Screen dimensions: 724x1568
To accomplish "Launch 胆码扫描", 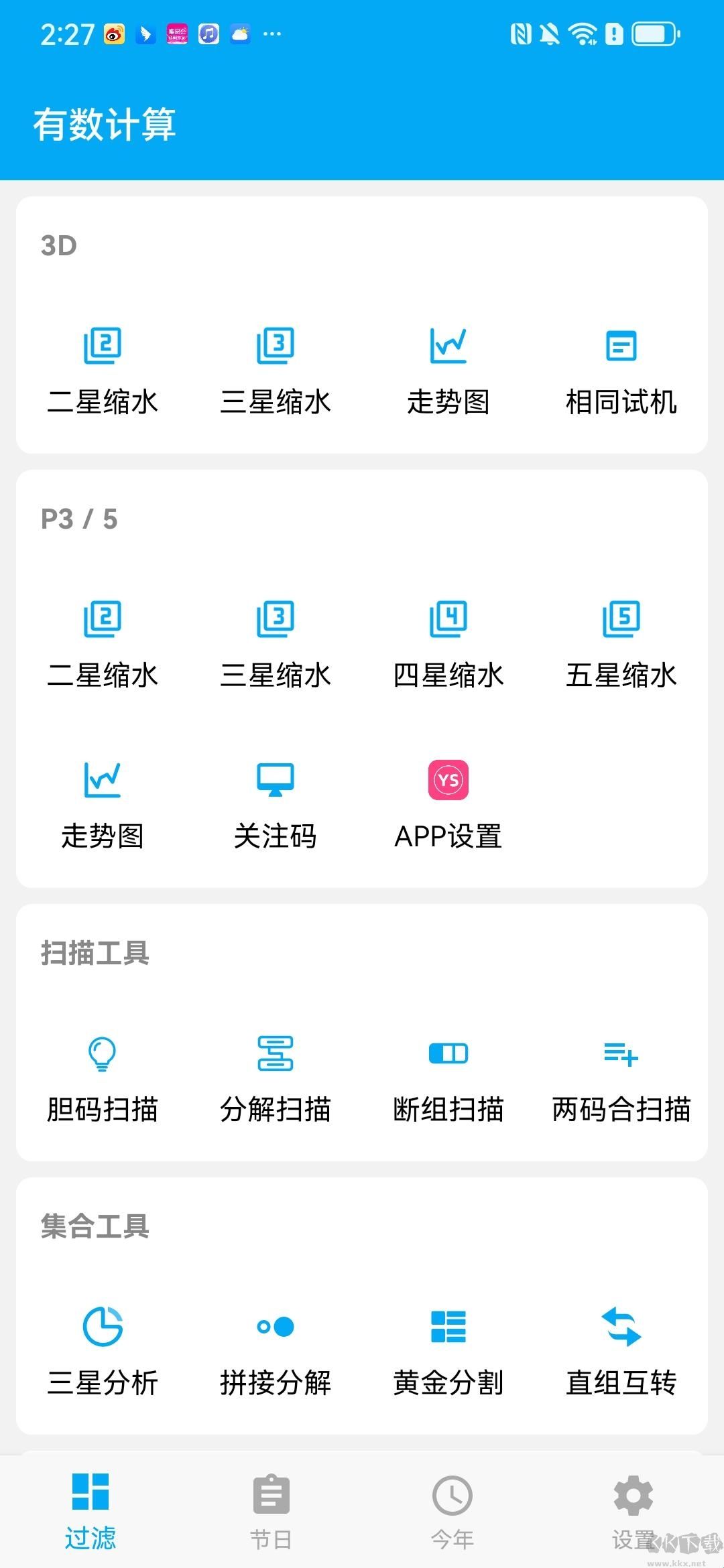I will (x=103, y=1078).
